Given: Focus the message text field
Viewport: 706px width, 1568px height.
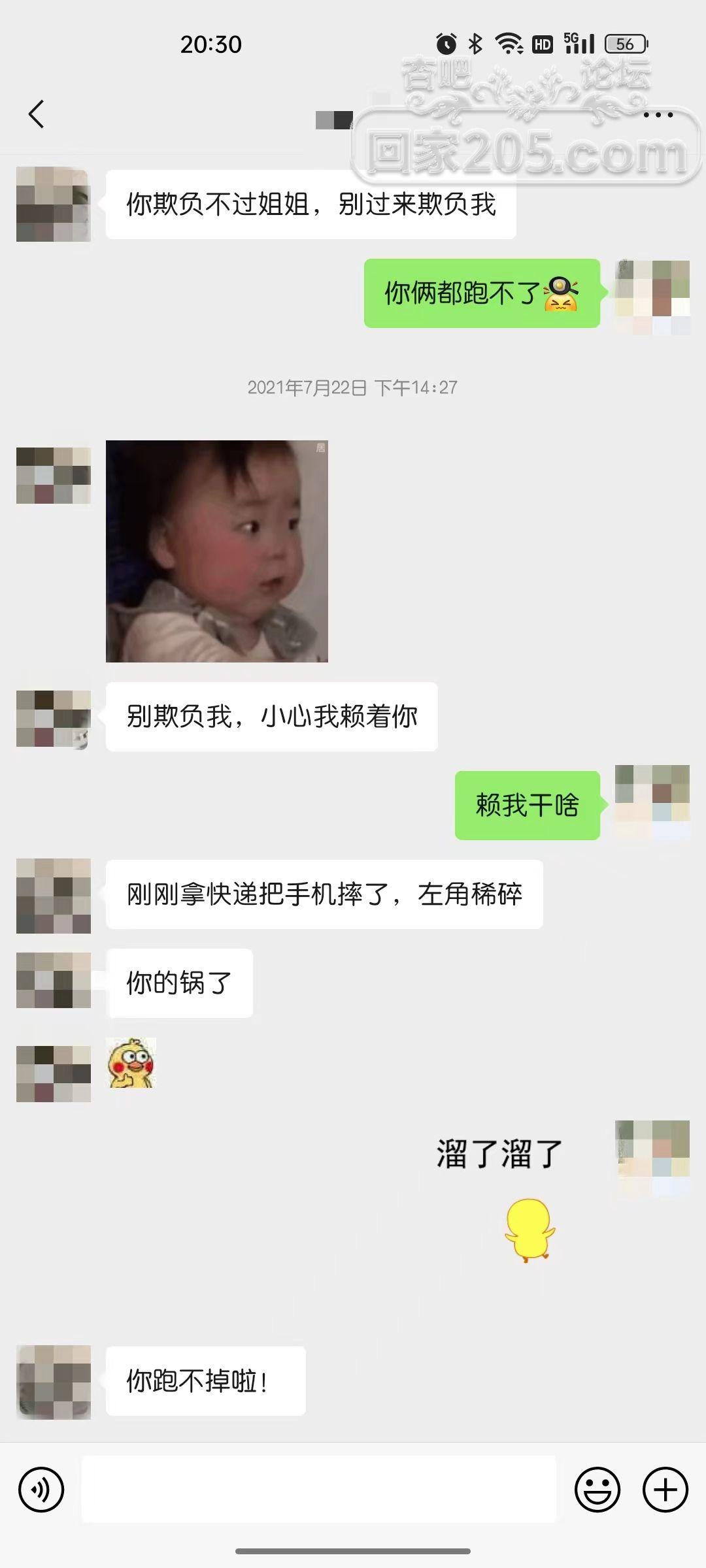Looking at the screenshot, I should (318, 1490).
